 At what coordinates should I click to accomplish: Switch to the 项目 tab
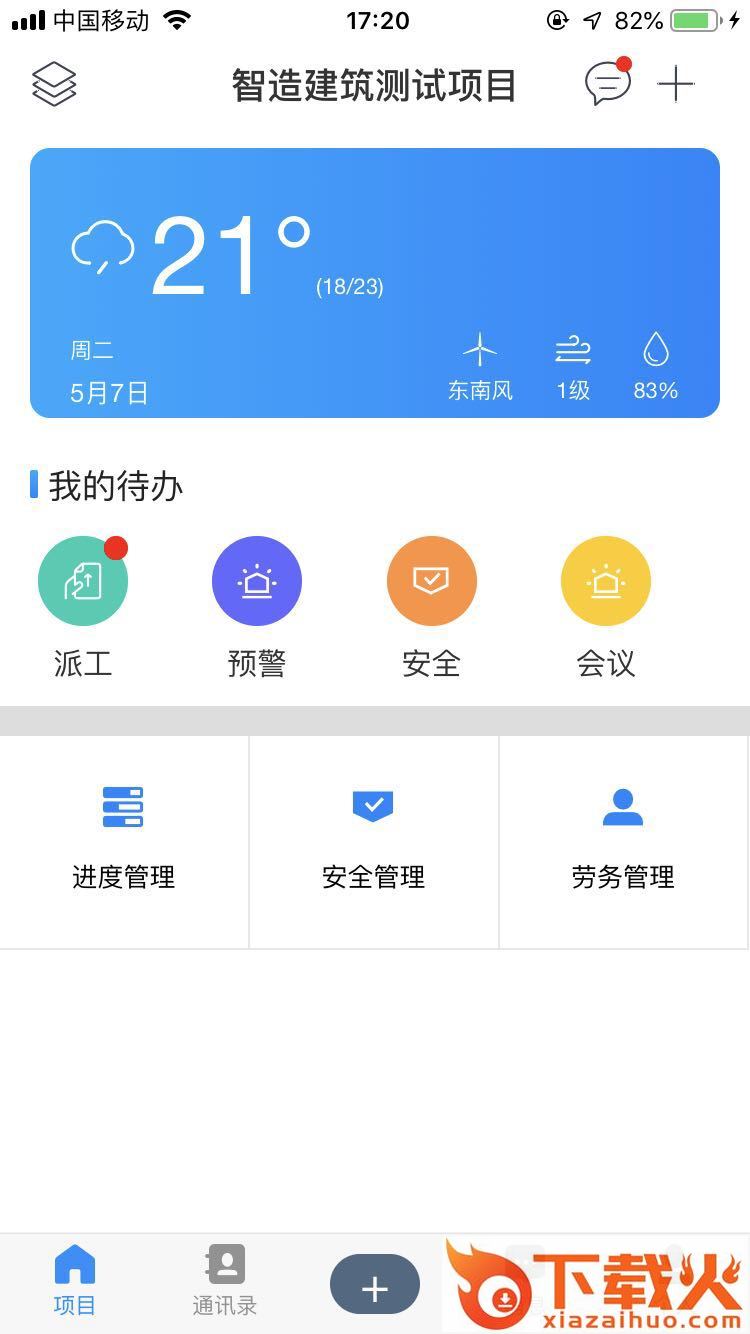point(75,1279)
